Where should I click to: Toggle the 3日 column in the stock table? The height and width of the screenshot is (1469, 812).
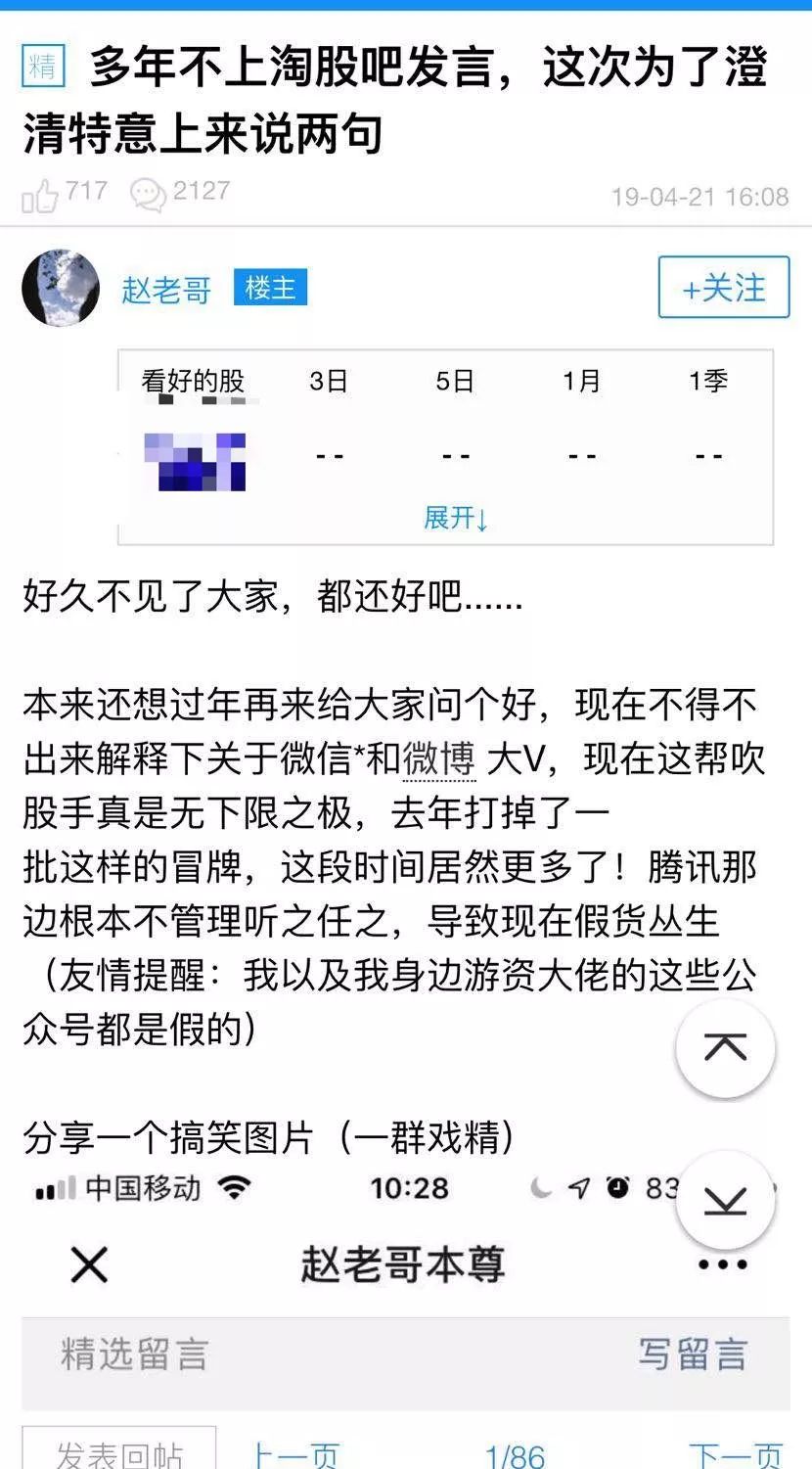click(330, 382)
